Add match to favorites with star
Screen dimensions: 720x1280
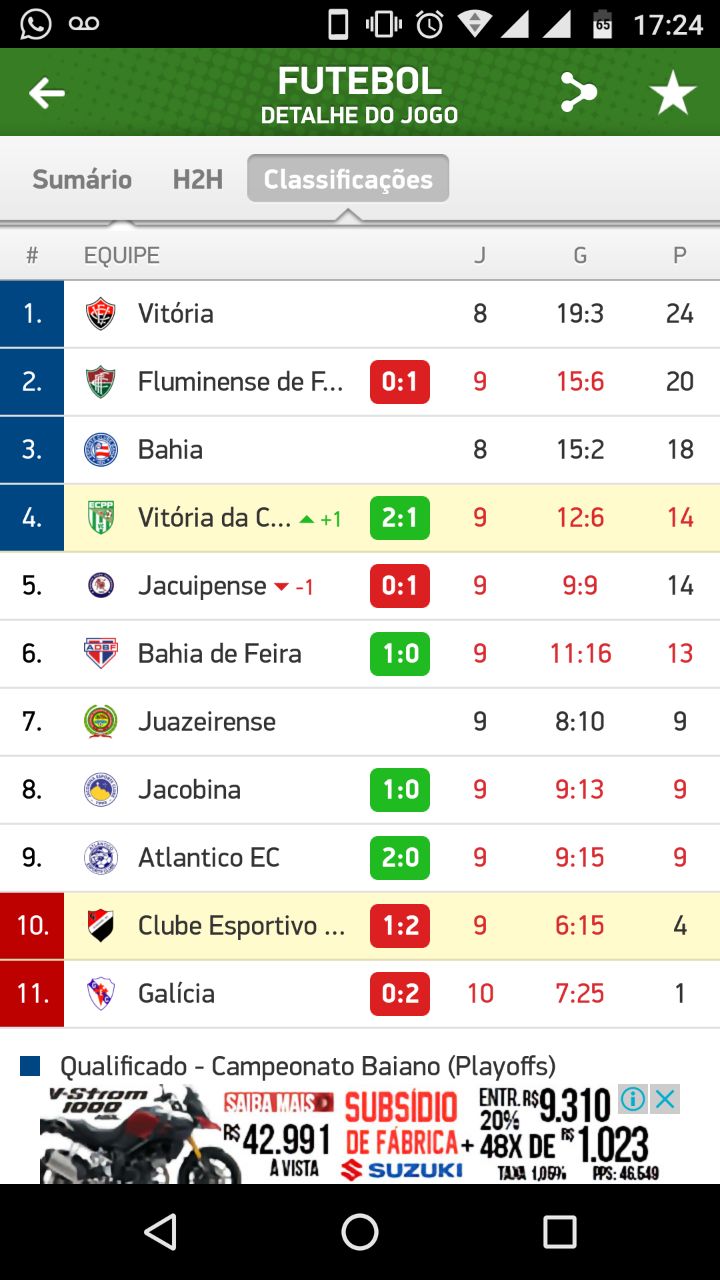pos(672,94)
